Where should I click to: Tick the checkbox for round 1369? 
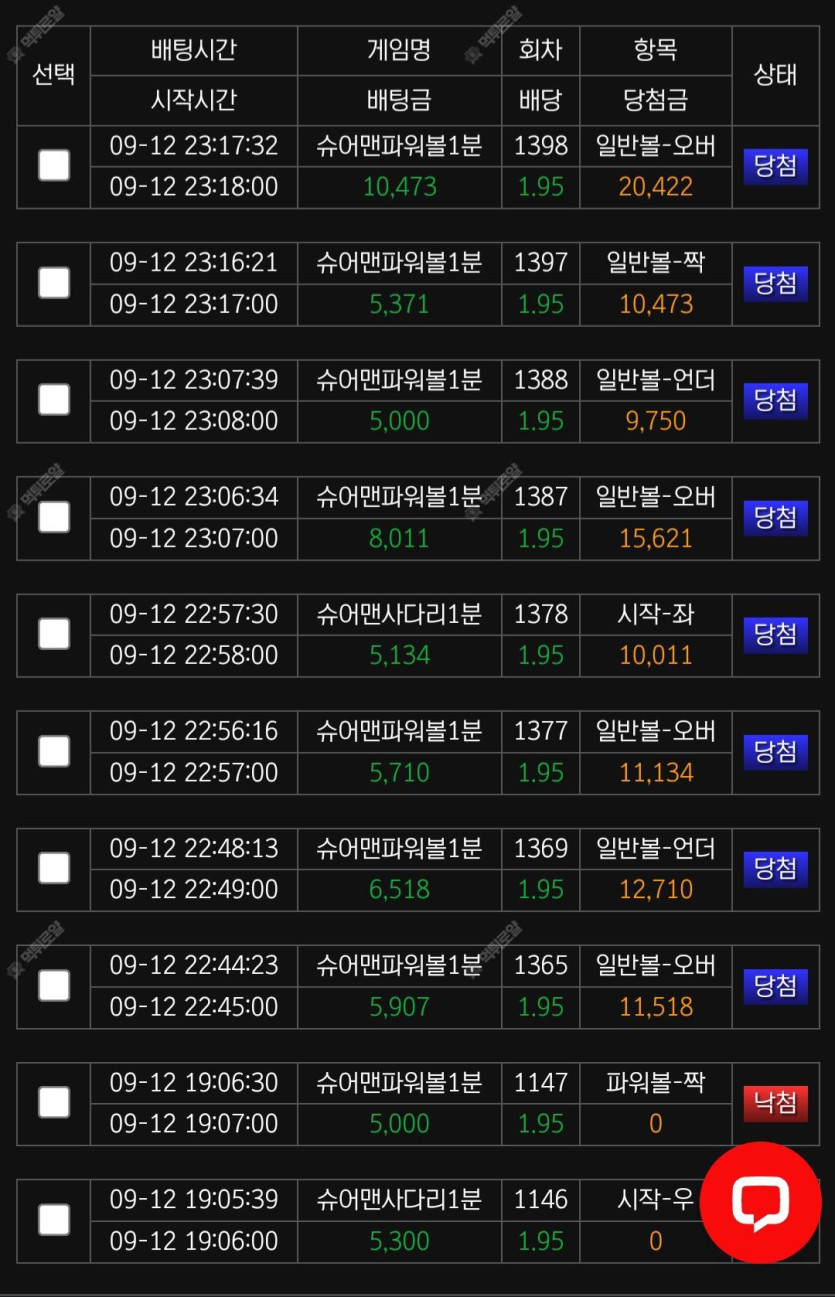(54, 868)
